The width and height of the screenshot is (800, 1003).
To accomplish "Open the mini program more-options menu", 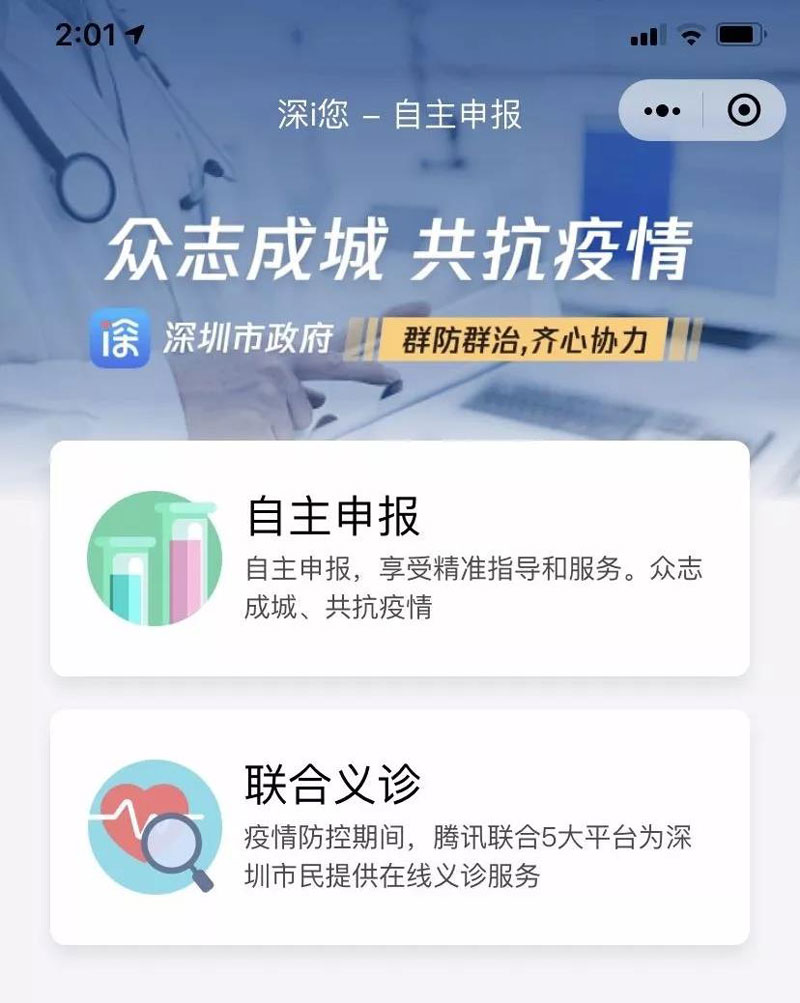I will pyautogui.click(x=662, y=110).
